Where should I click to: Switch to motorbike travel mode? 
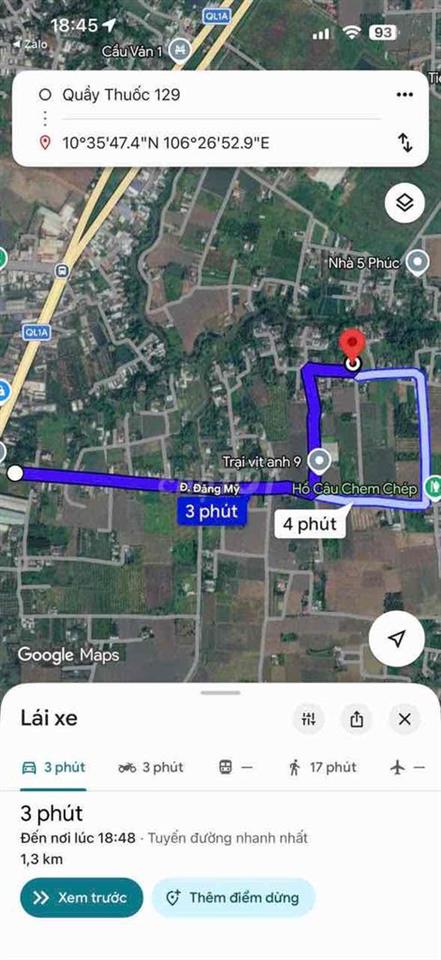pos(151,767)
